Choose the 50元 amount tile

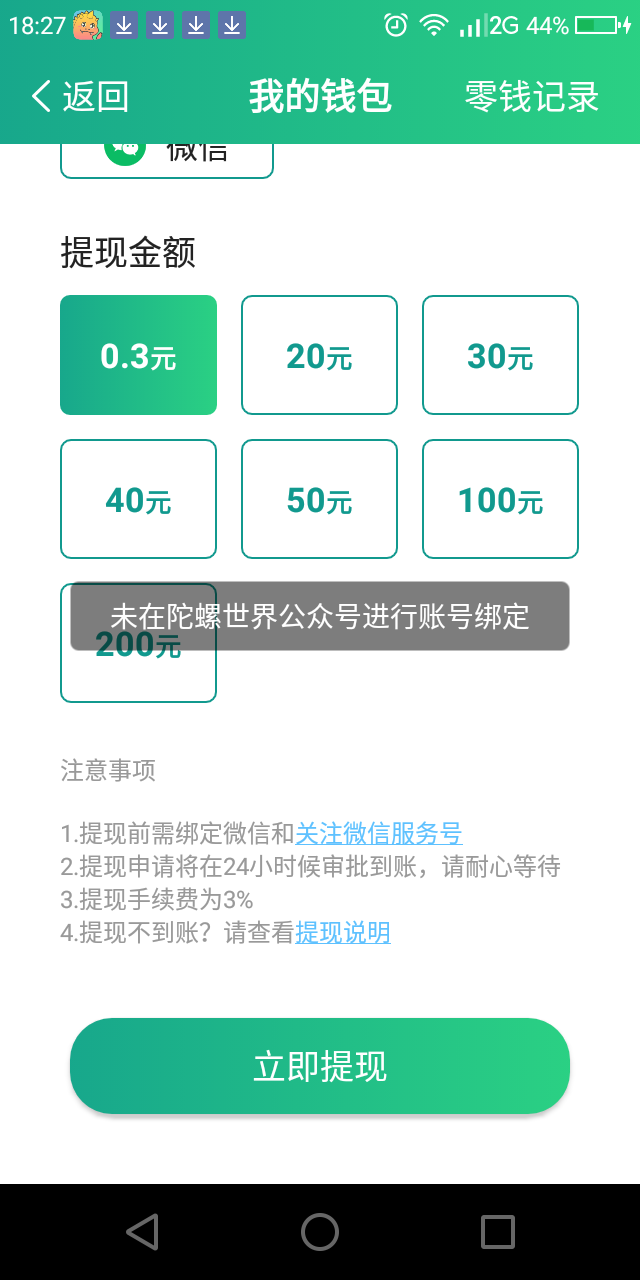(x=319, y=499)
